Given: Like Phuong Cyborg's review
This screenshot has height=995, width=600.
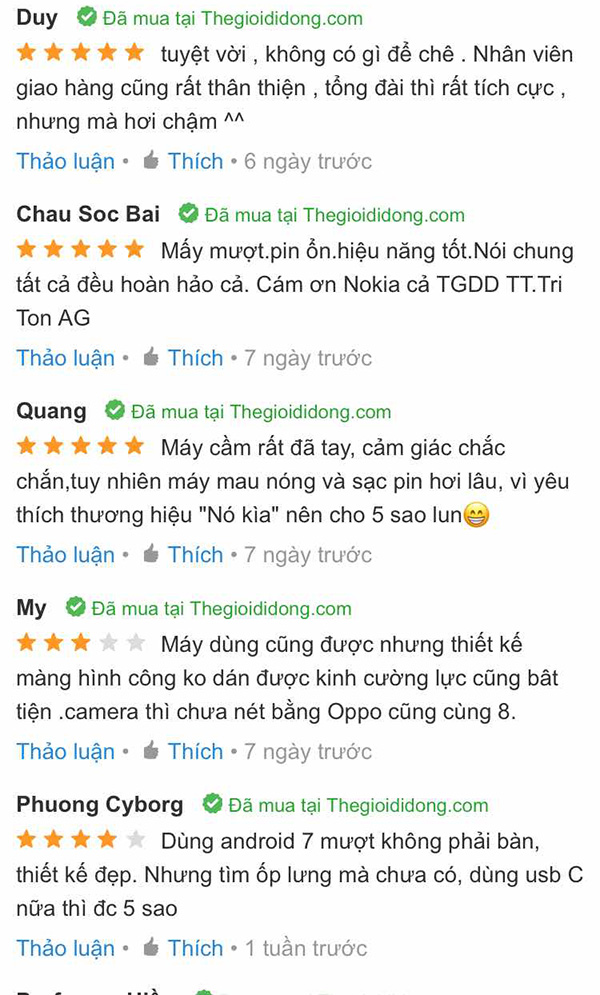Looking at the screenshot, I should [x=194, y=948].
